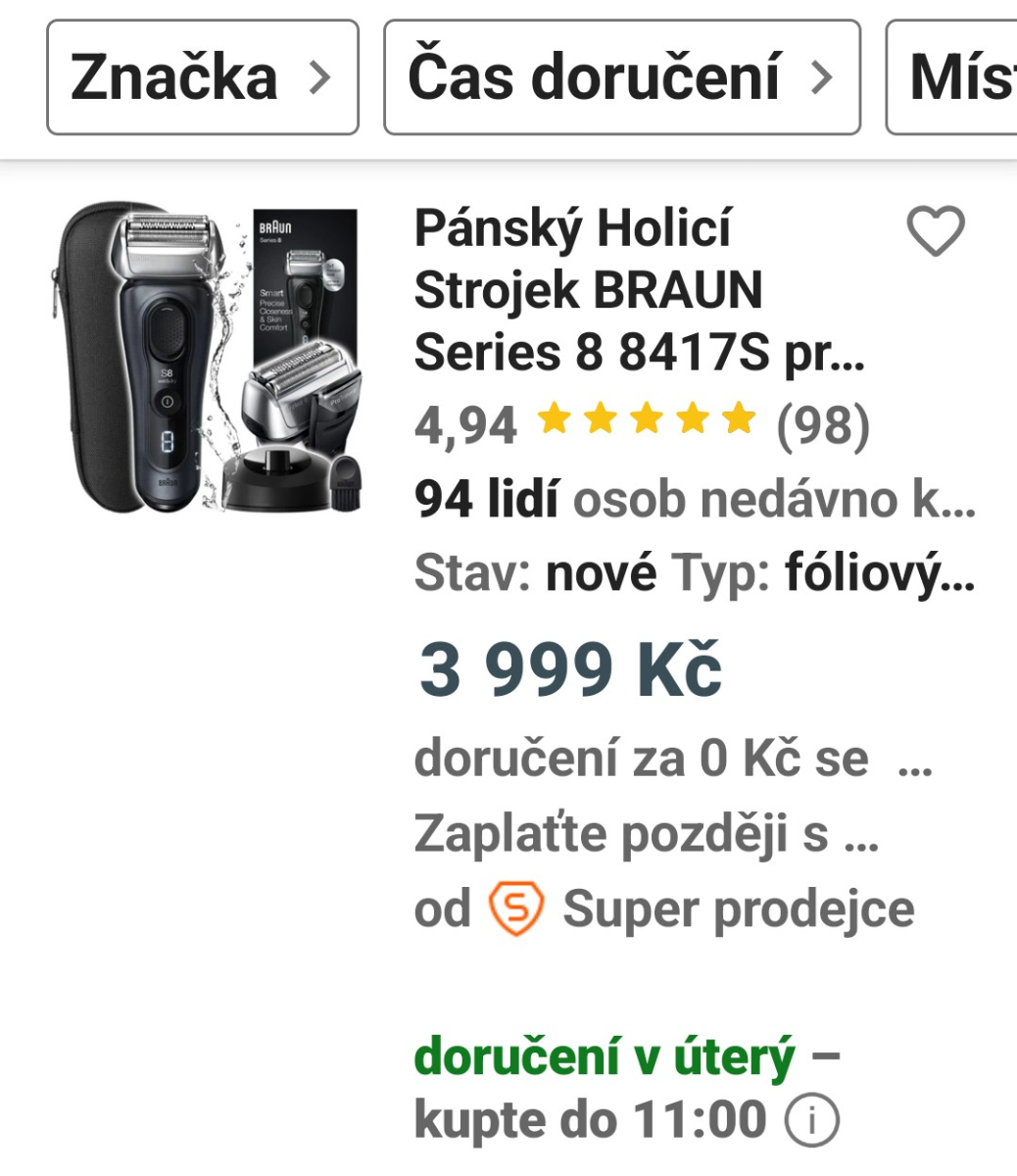1017x1176 pixels.
Task: Show delivery info next to kupte do 11:00
Action: coord(812,1120)
